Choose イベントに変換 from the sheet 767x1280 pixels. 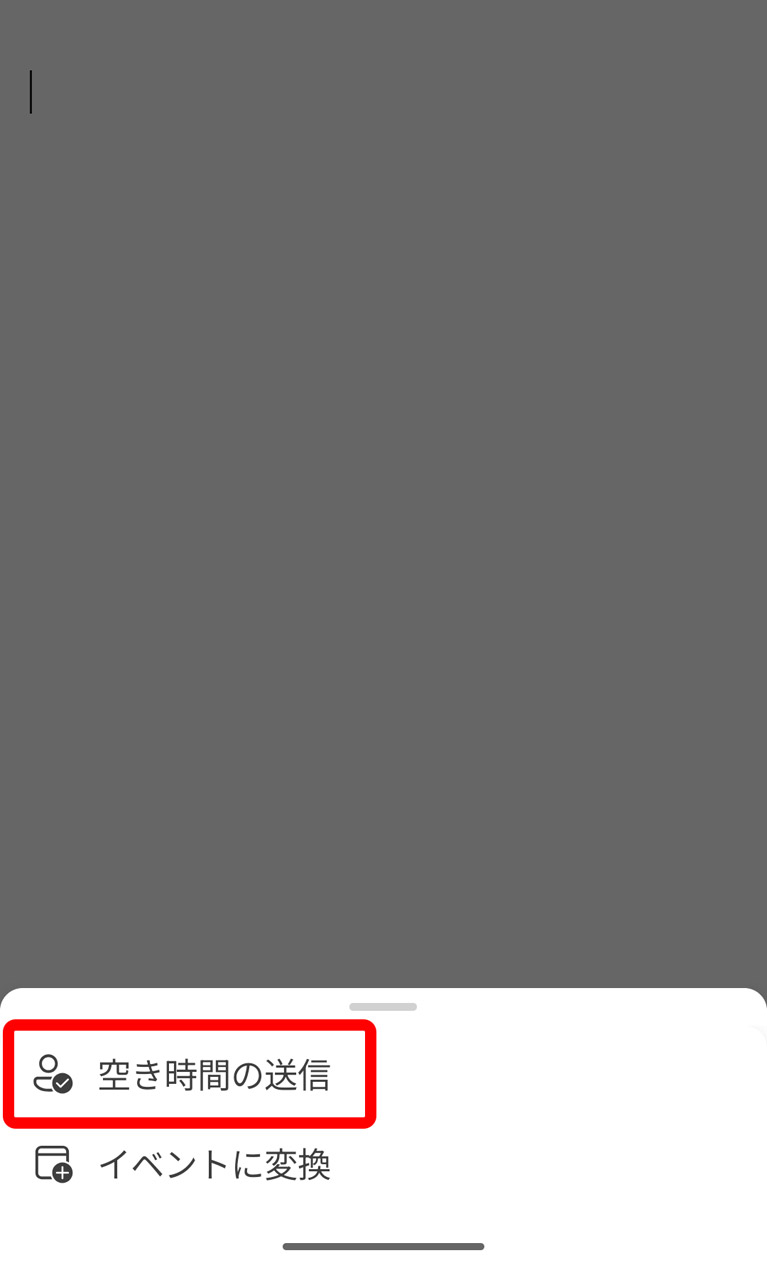coord(383,1164)
